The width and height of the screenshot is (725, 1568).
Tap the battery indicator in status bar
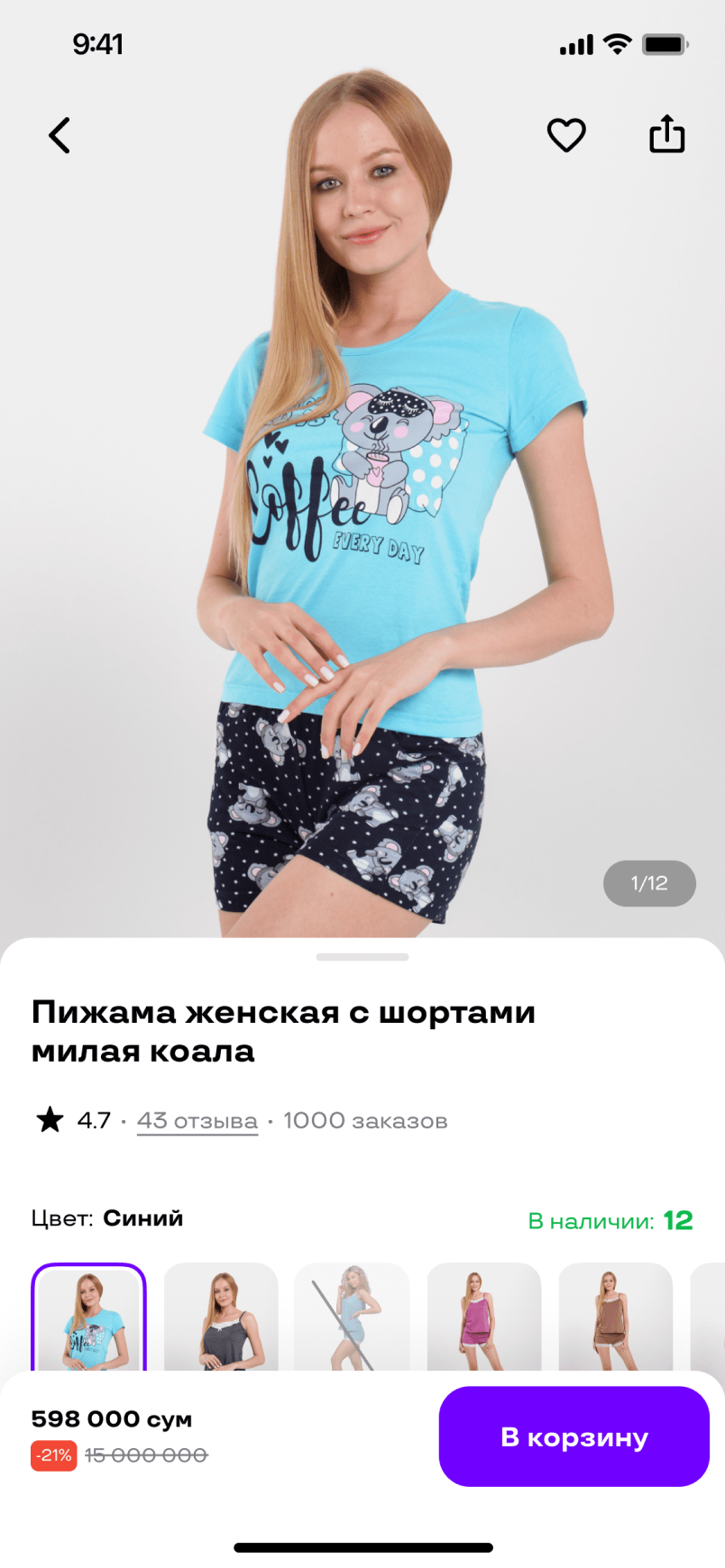click(x=665, y=43)
